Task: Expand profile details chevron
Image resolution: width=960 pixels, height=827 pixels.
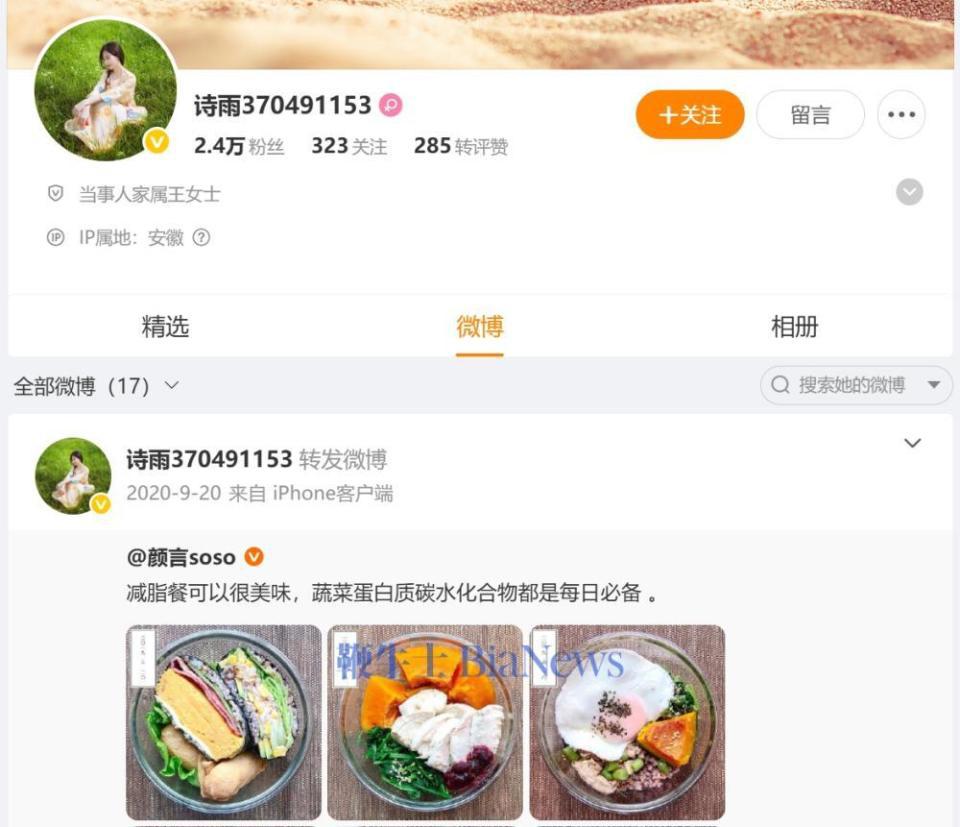Action: pyautogui.click(x=909, y=192)
